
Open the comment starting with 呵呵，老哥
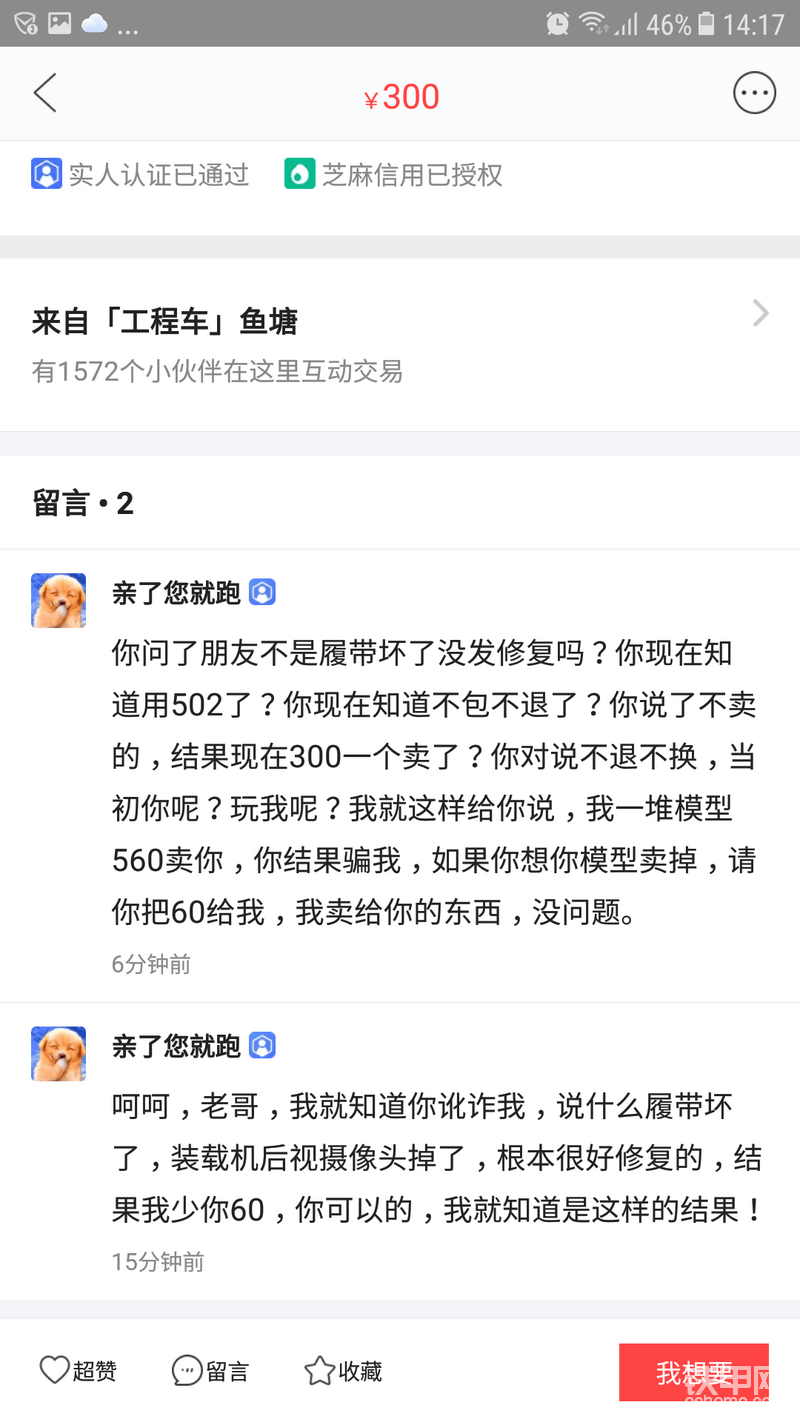[435, 1158]
